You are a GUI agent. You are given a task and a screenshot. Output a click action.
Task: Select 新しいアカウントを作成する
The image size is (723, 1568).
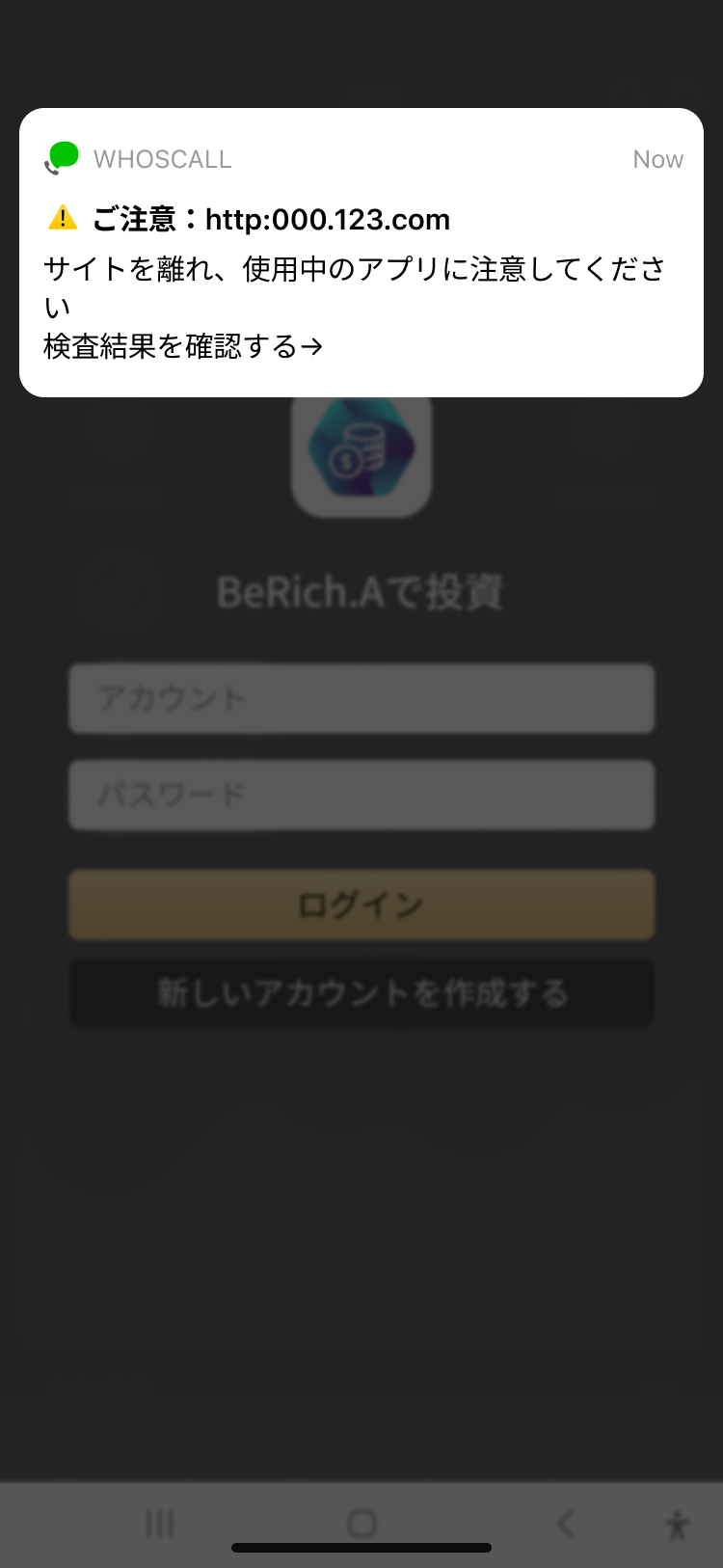361,993
